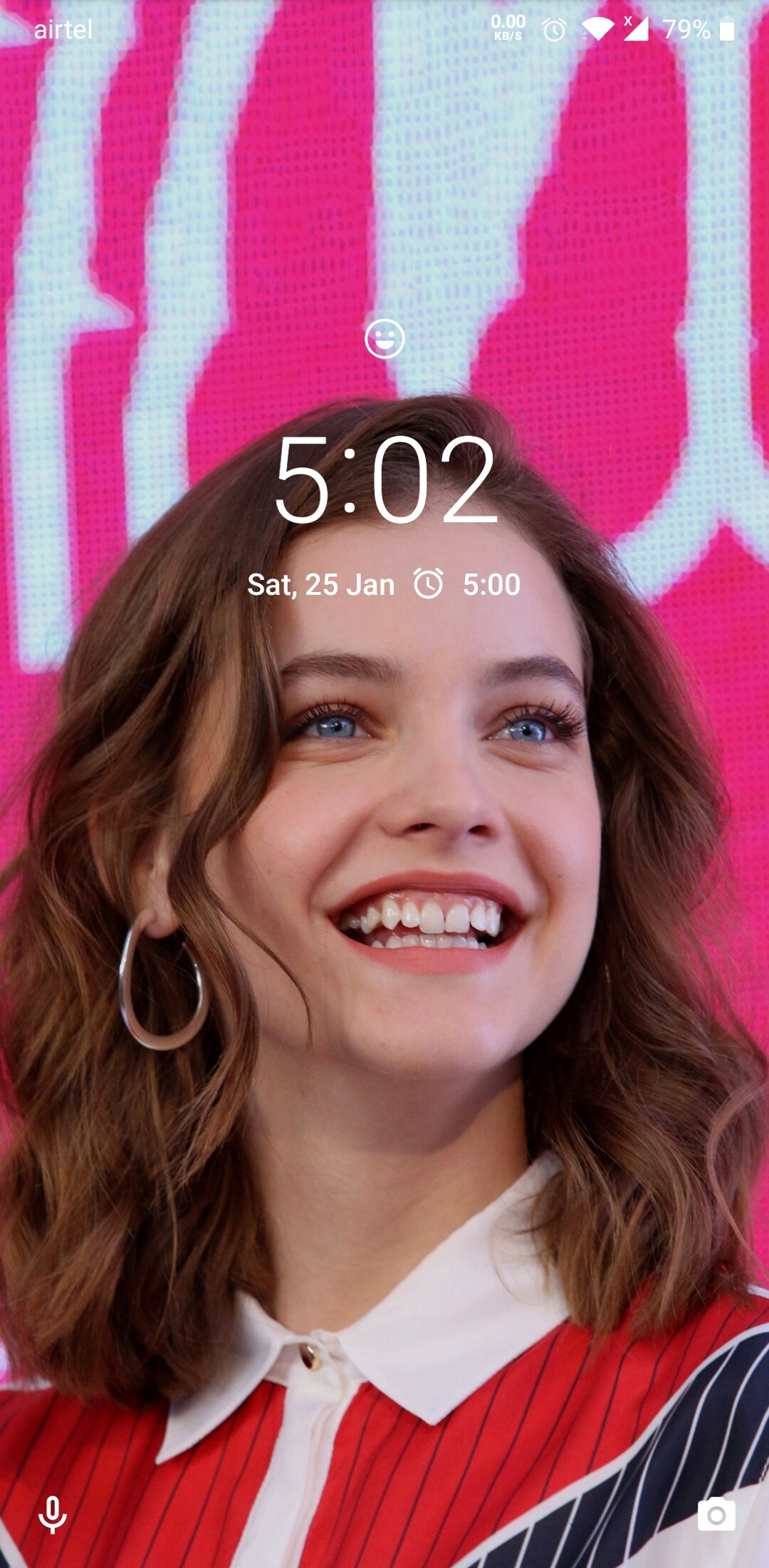Launch the camera shortcut
Image resolution: width=769 pixels, height=1568 pixels.
point(716,1515)
